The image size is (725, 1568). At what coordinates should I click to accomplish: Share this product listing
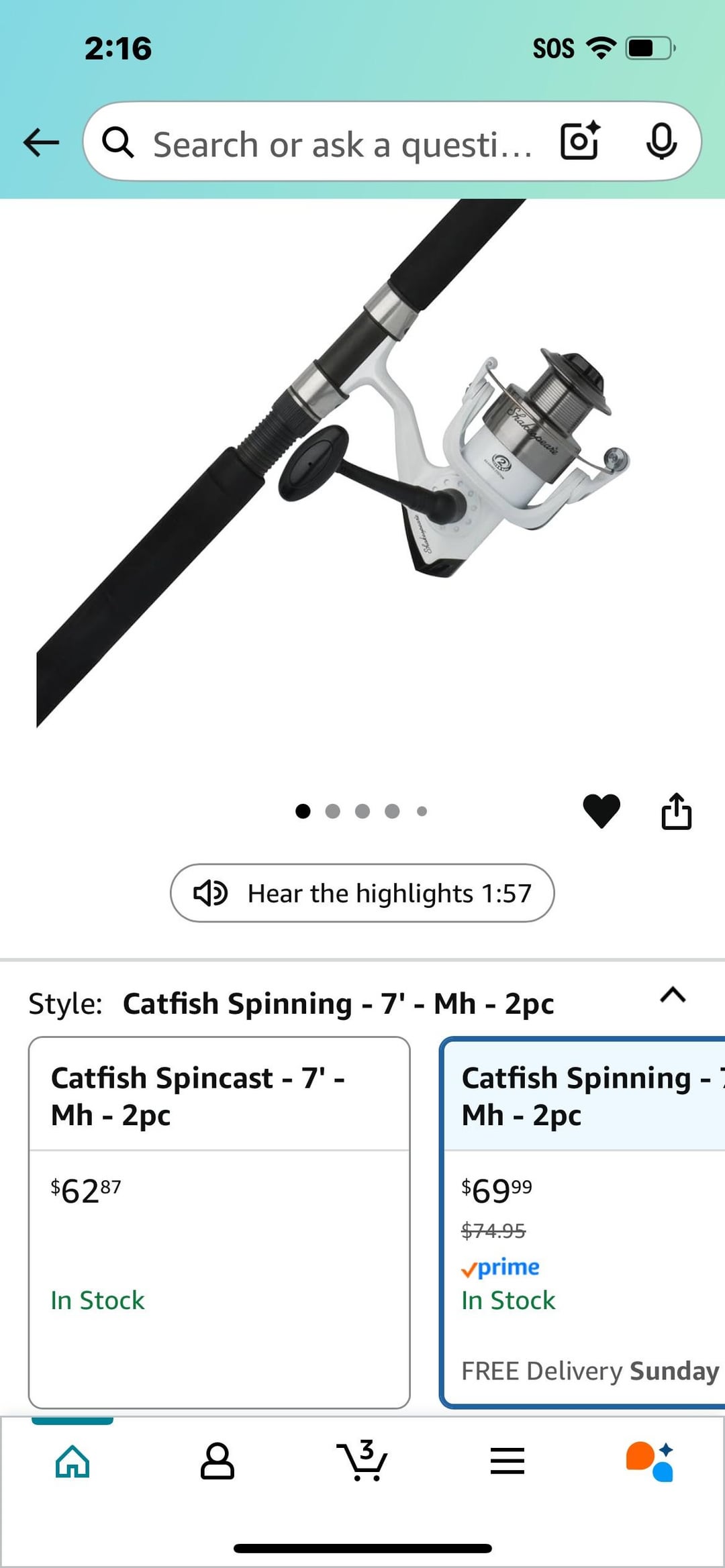pos(676,811)
